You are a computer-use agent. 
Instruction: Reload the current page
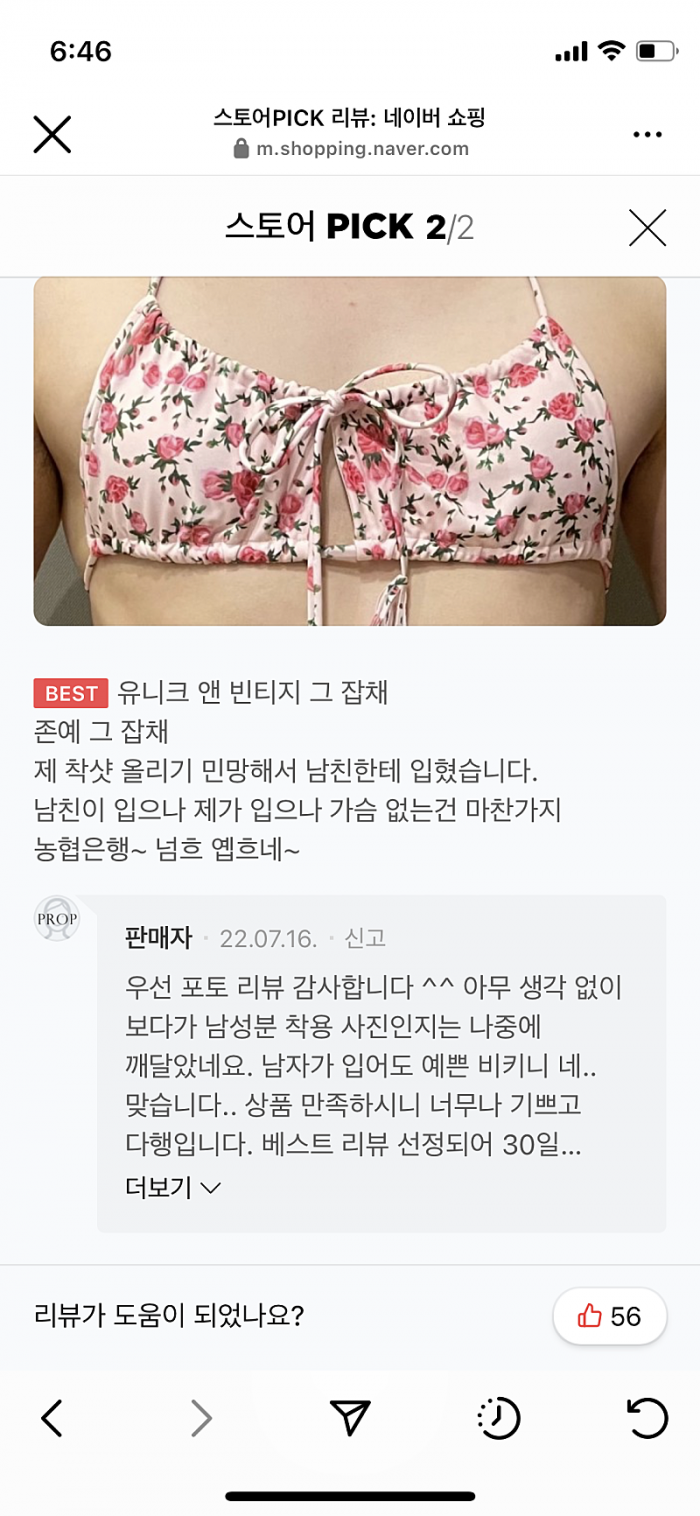[x=647, y=1418]
